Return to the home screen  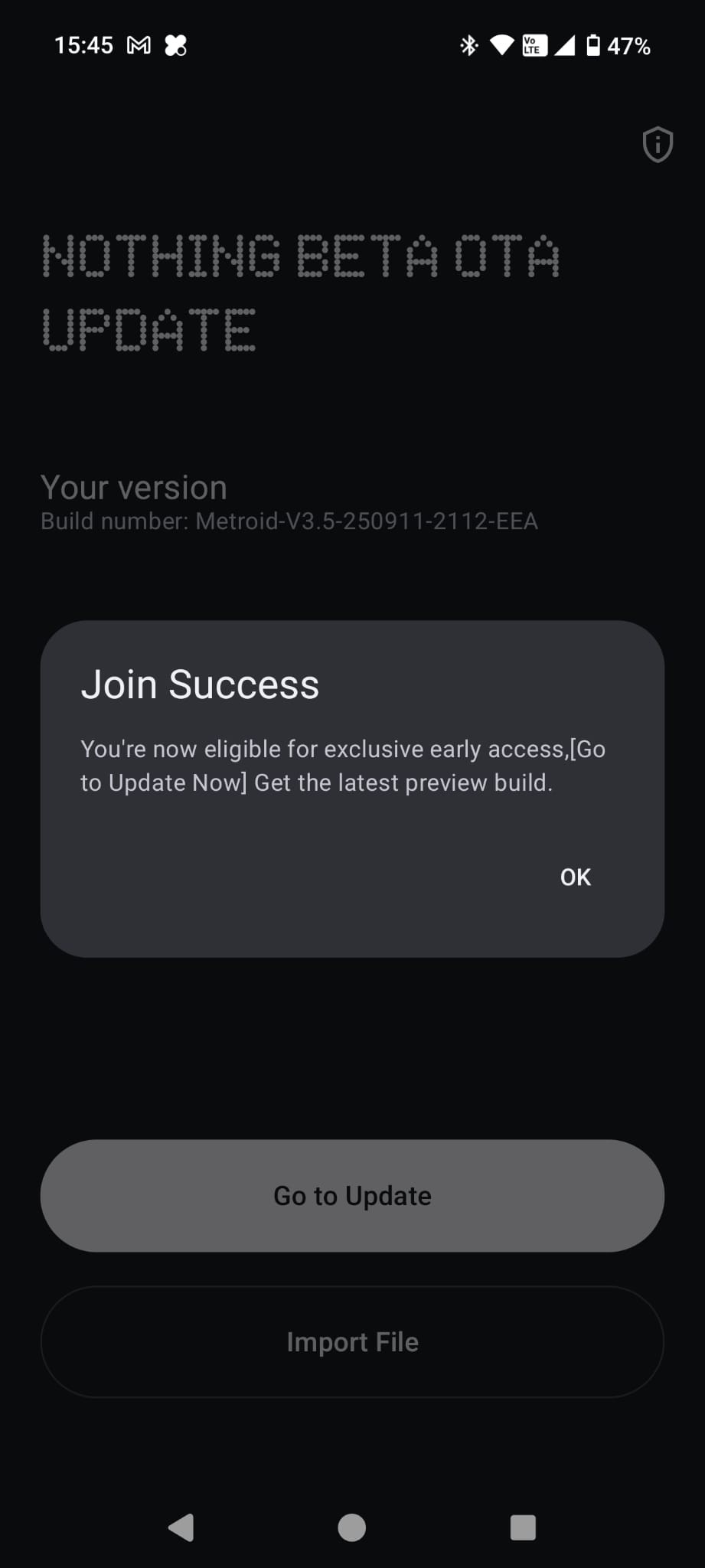click(352, 1527)
